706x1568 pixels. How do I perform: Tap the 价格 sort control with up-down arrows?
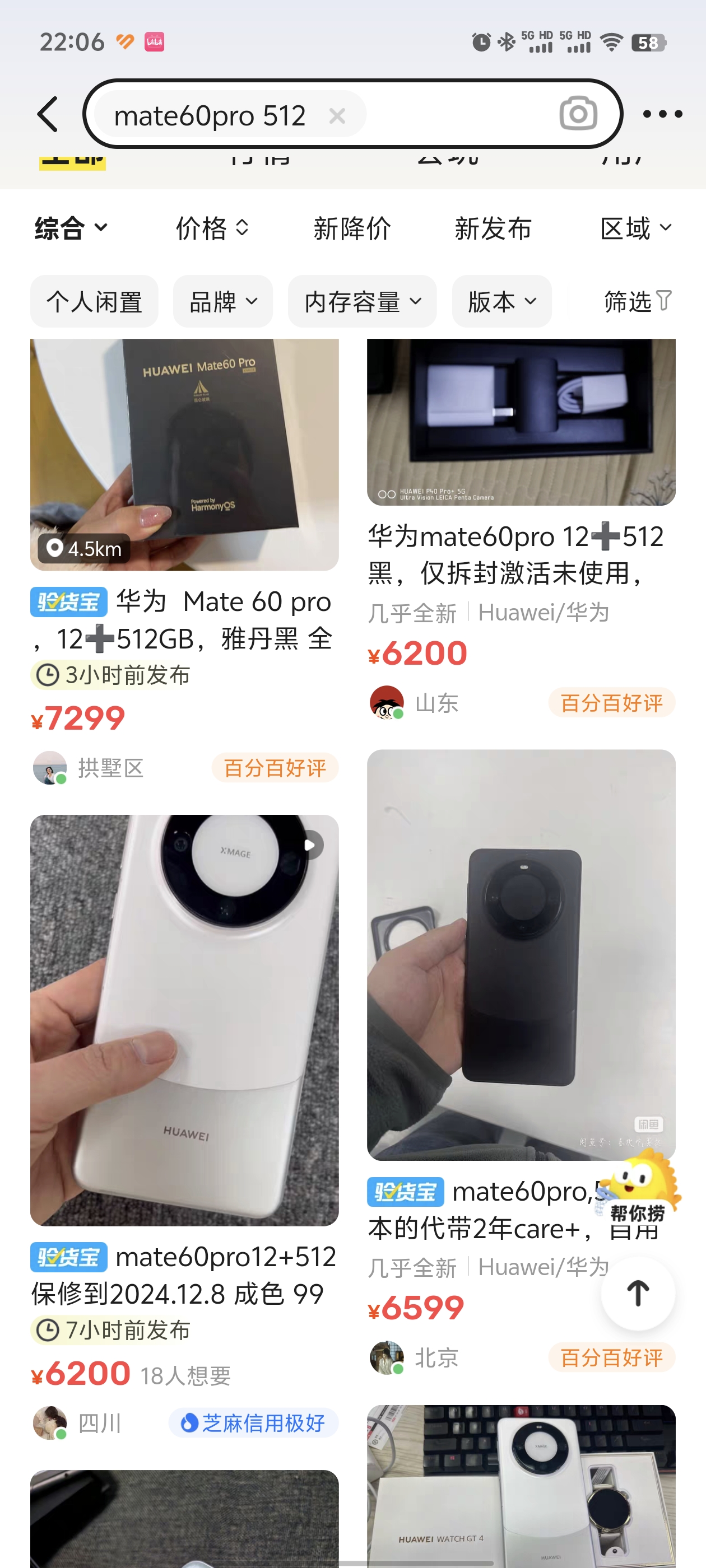[210, 228]
